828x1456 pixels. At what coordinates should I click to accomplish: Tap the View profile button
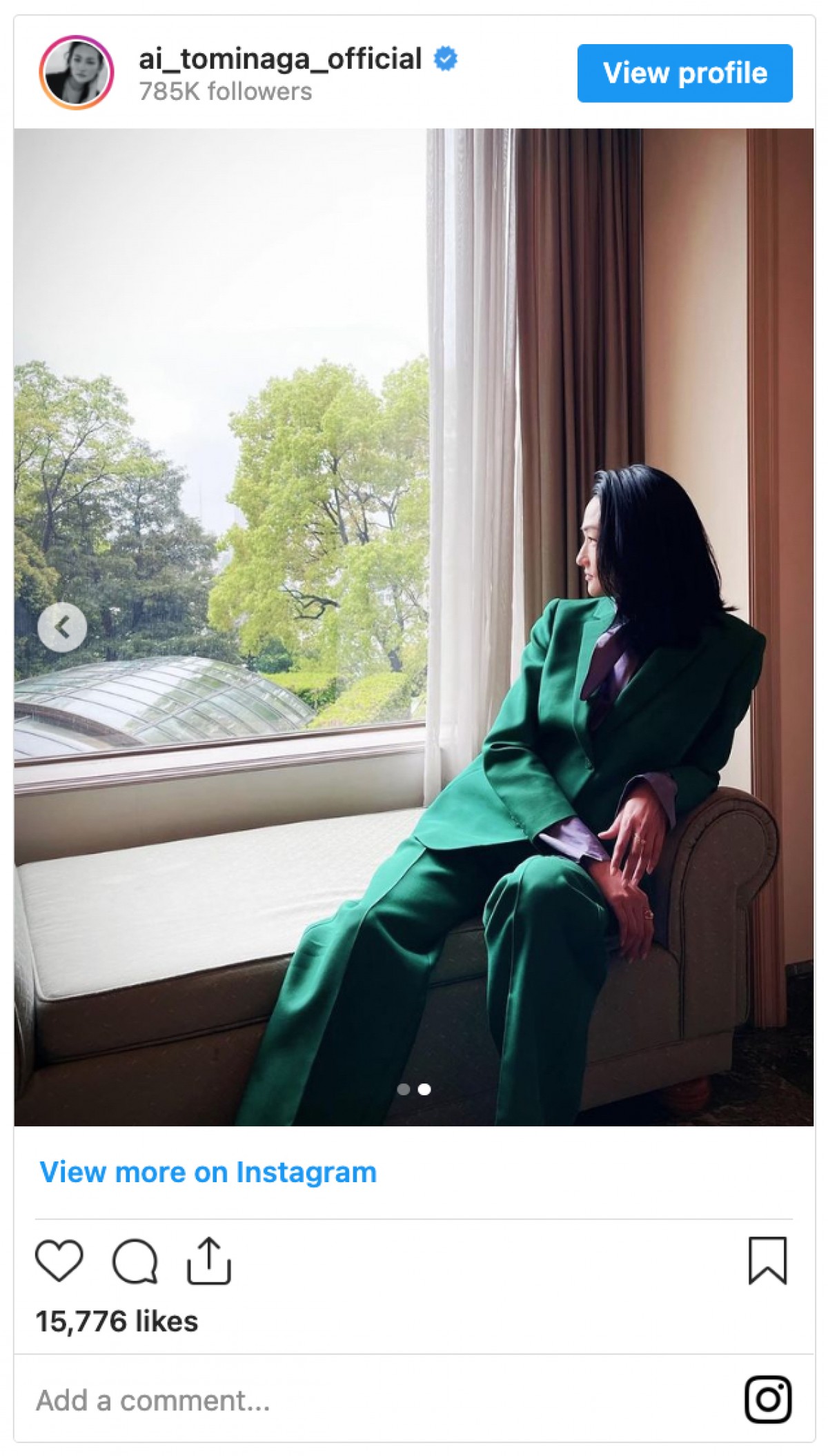[x=684, y=73]
